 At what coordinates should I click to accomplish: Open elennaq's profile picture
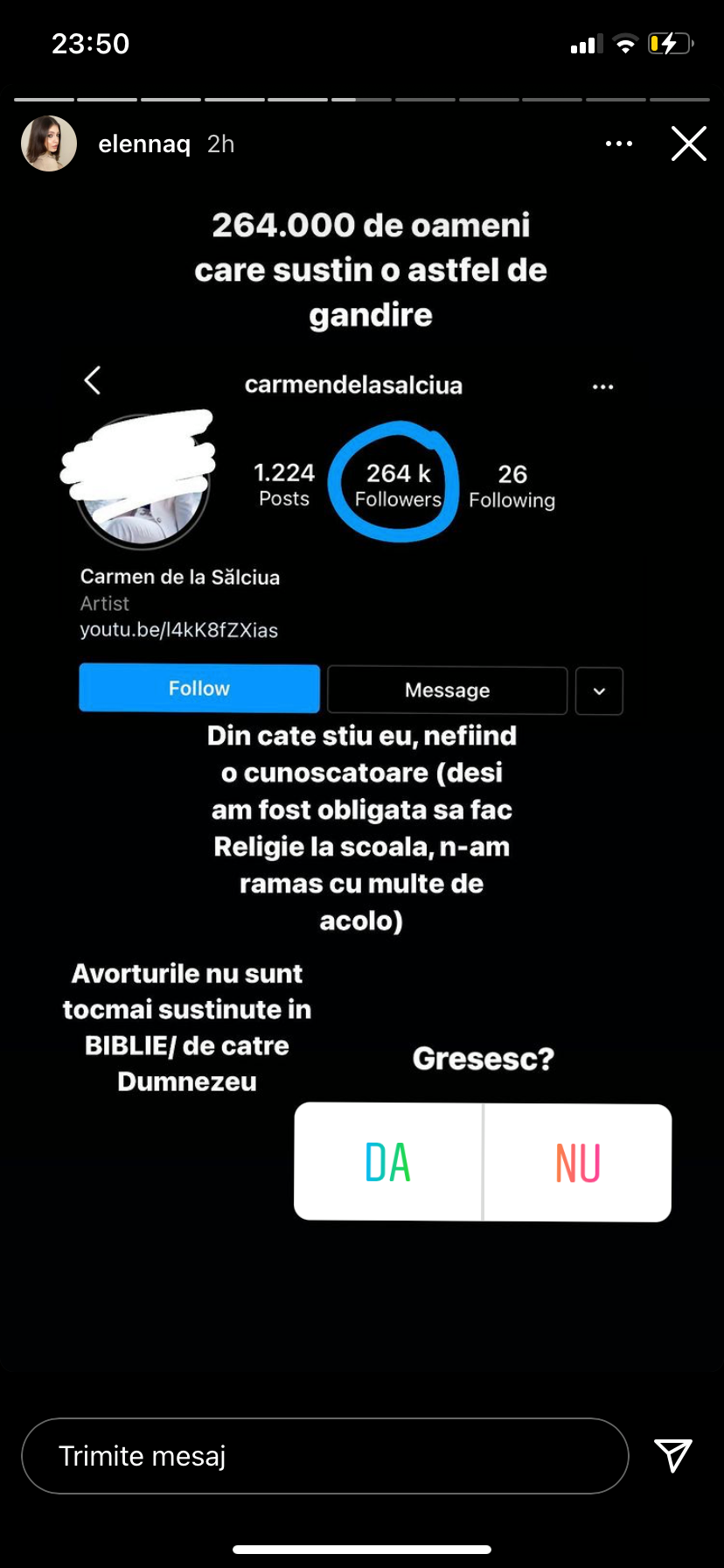[x=49, y=143]
